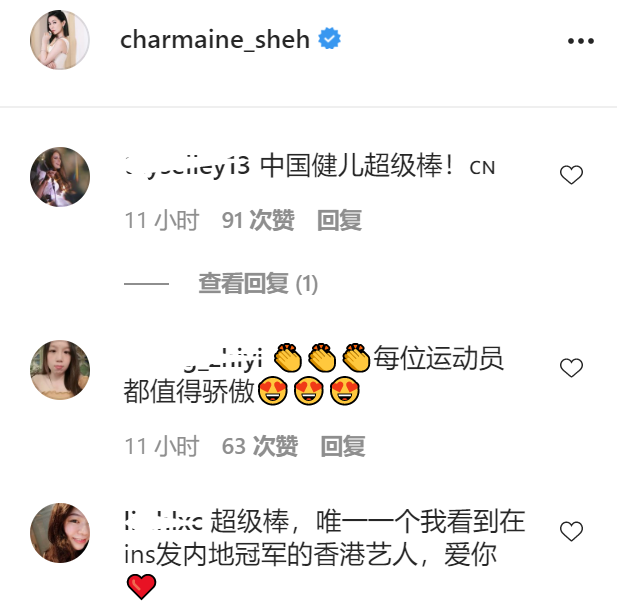View likes on the 91 次赞 comment
The width and height of the screenshot is (617, 615).
pyautogui.click(x=257, y=220)
